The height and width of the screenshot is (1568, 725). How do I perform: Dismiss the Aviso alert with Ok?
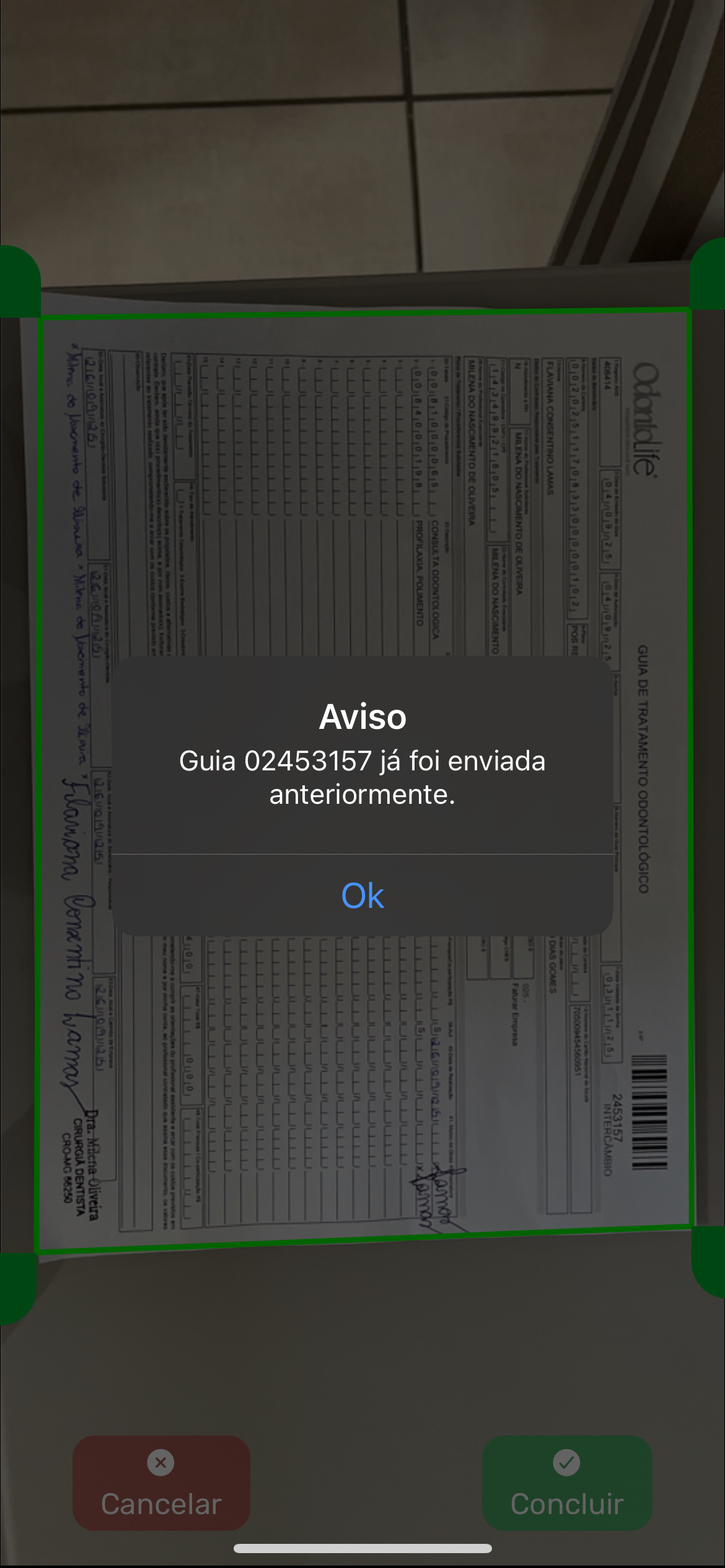(x=362, y=895)
